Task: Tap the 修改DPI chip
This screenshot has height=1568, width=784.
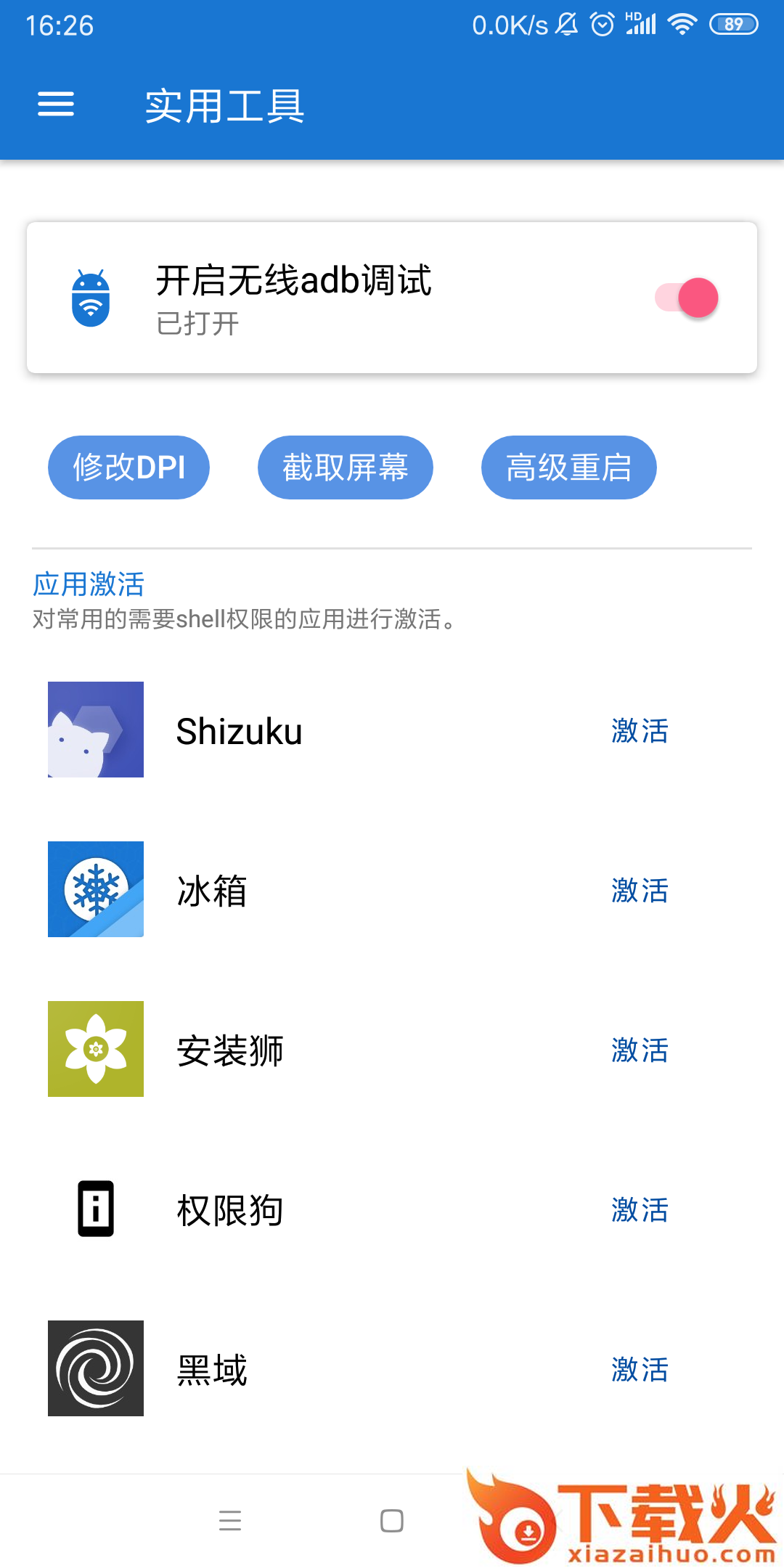Action: (x=128, y=467)
